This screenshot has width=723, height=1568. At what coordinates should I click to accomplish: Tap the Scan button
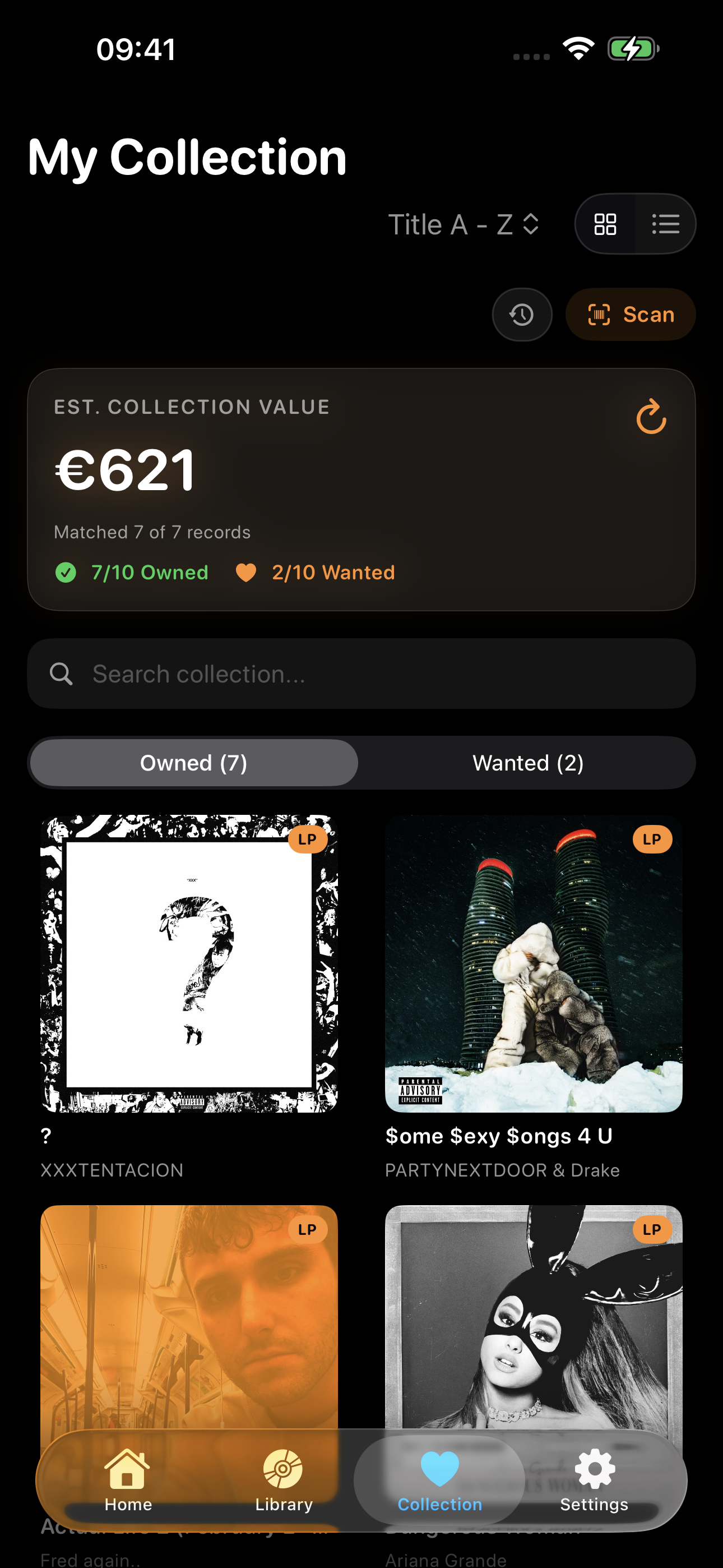click(631, 315)
